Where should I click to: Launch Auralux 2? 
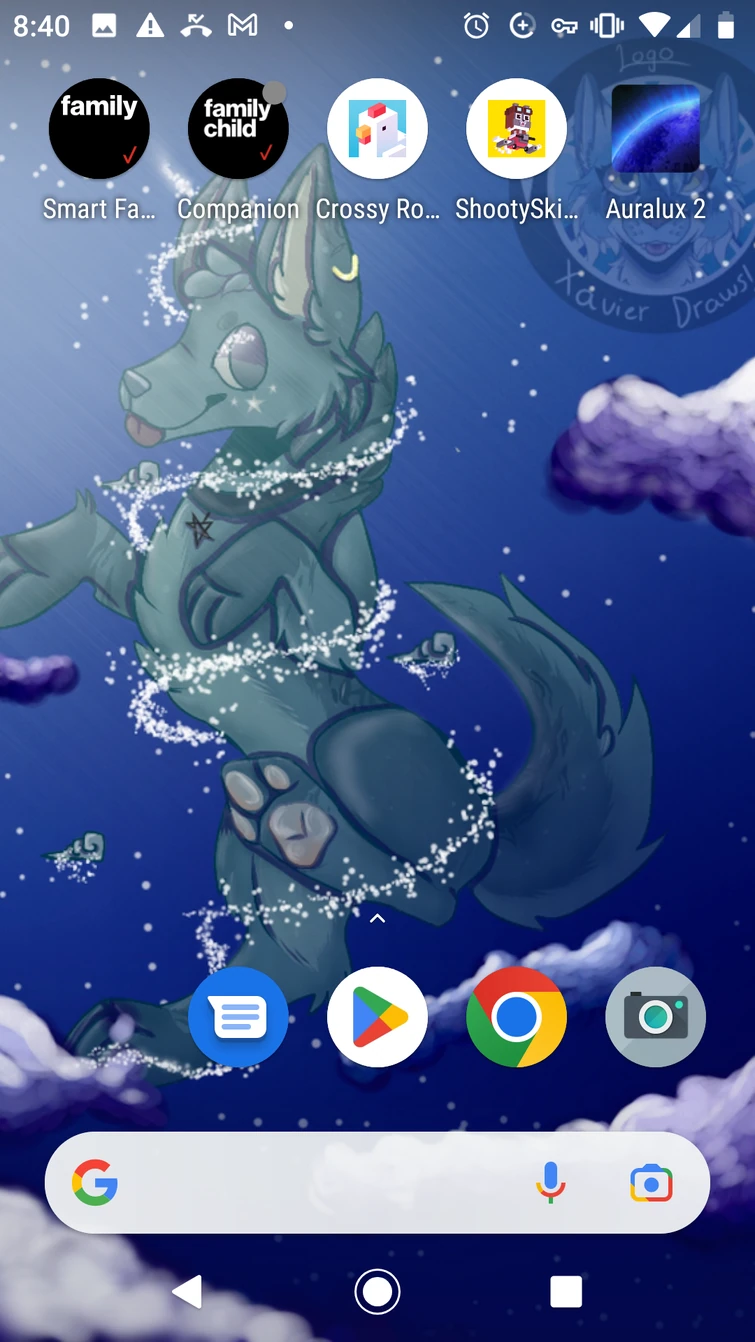click(x=655, y=129)
